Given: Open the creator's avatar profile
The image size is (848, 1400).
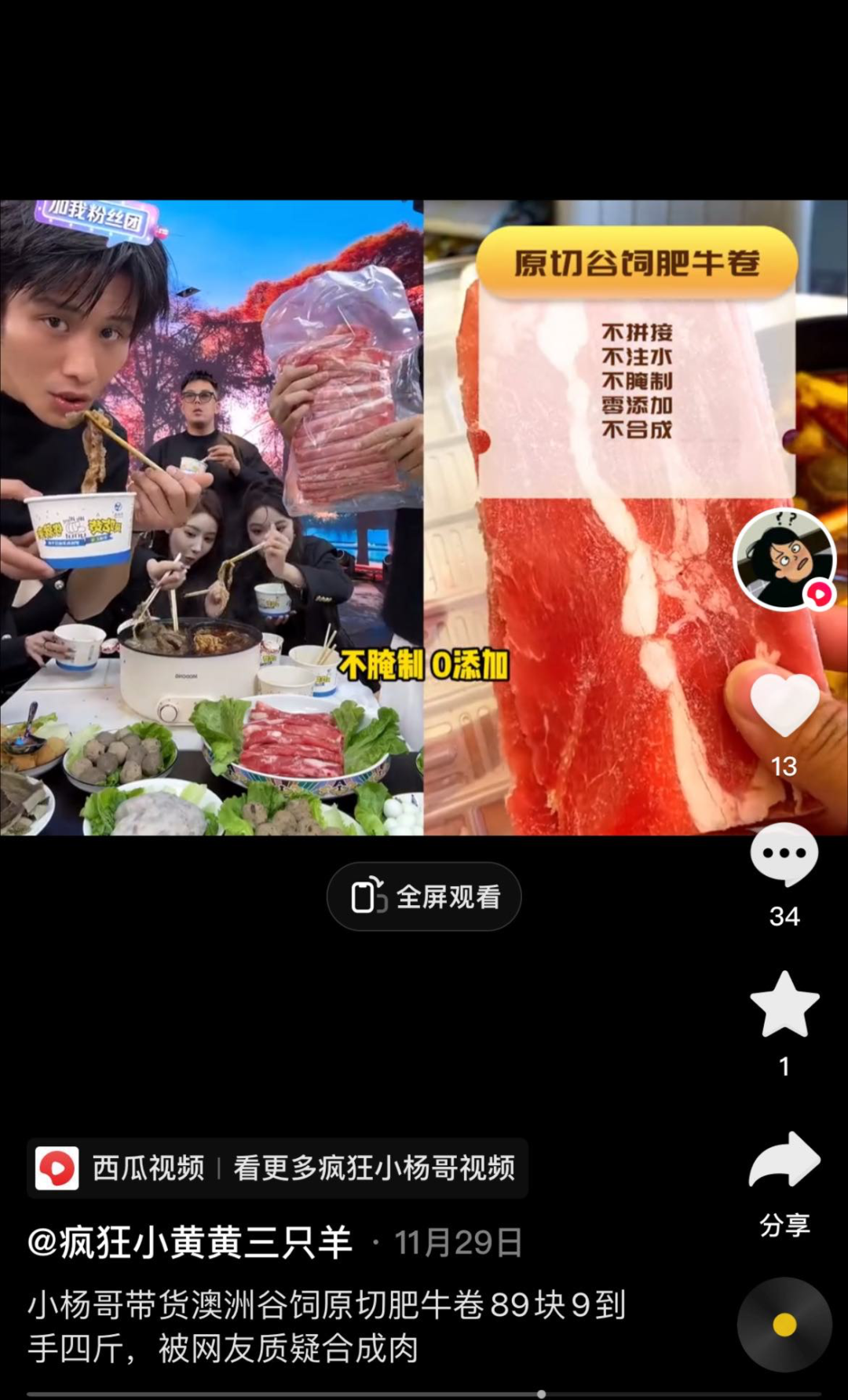Looking at the screenshot, I should click(x=784, y=559).
